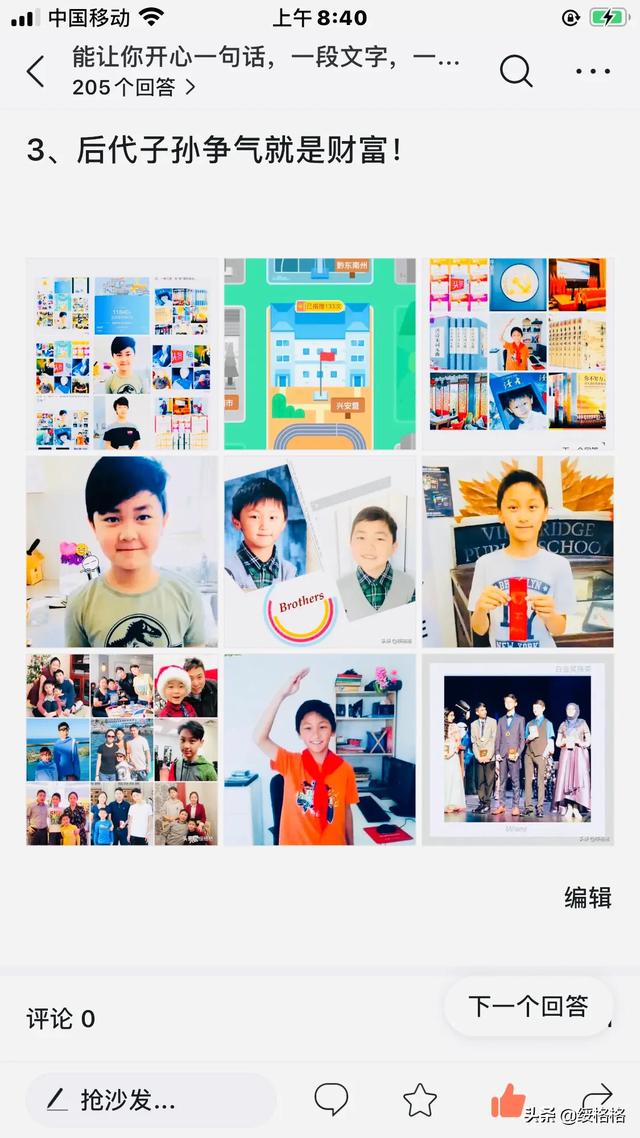Go back using the top-left arrow
Image resolution: width=640 pixels, height=1138 pixels.
(36, 72)
